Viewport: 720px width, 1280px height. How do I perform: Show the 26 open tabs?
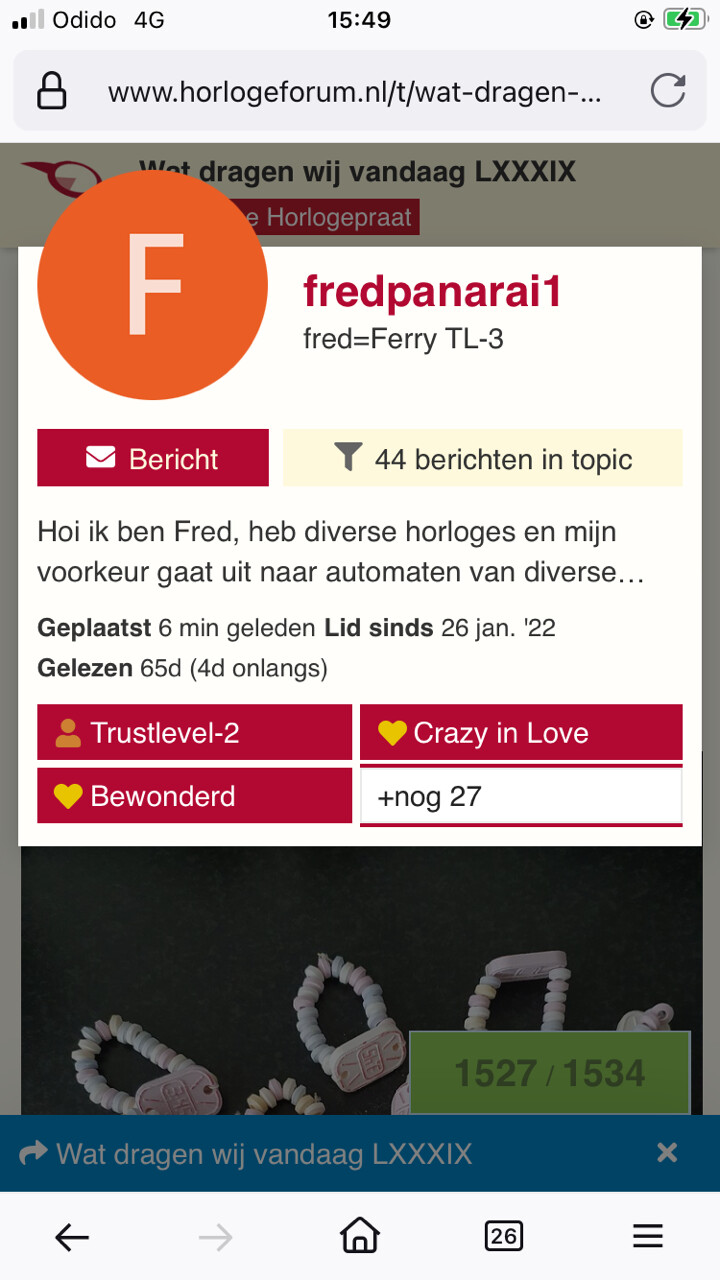point(504,1237)
